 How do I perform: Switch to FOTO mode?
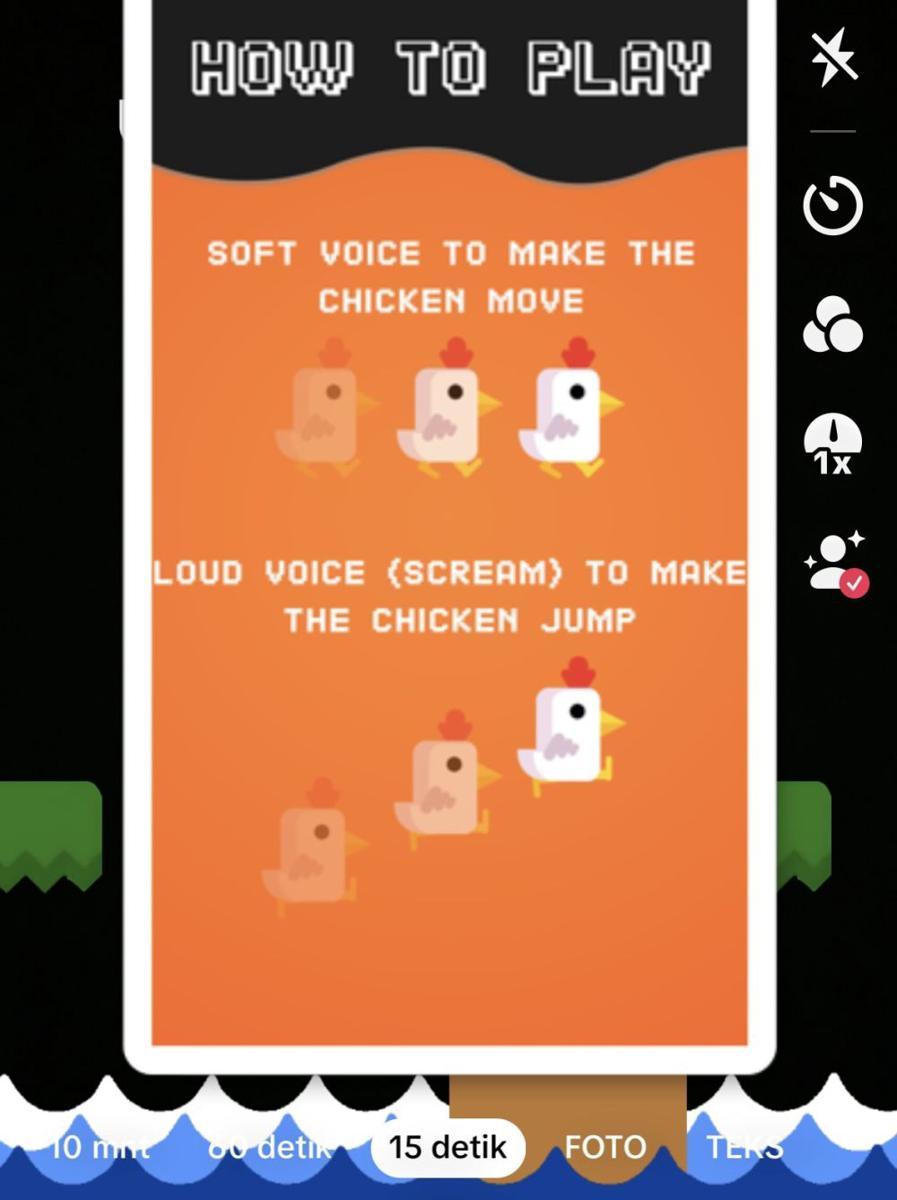point(605,1147)
